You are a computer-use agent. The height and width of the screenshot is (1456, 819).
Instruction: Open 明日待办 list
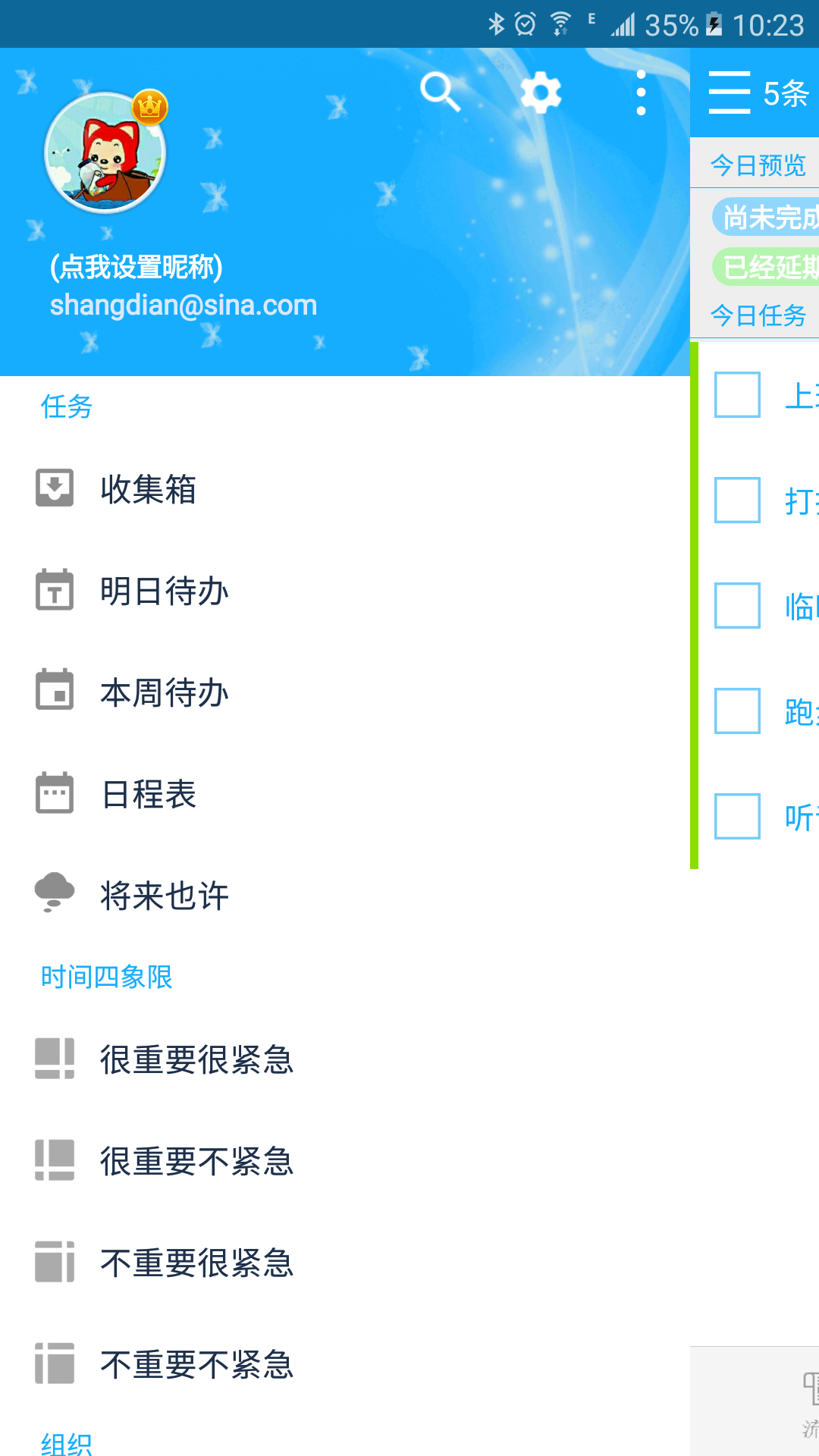[165, 591]
